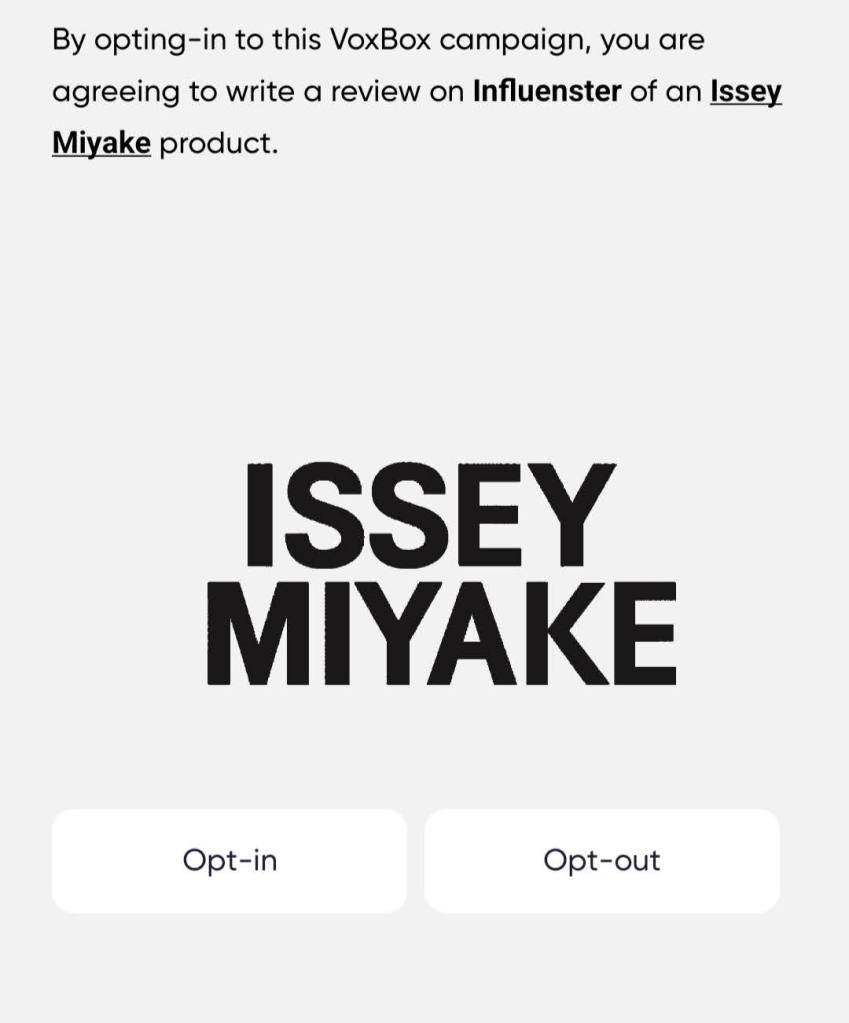Select the Opt-out button
This screenshot has width=849, height=1023.
pyautogui.click(x=601, y=860)
